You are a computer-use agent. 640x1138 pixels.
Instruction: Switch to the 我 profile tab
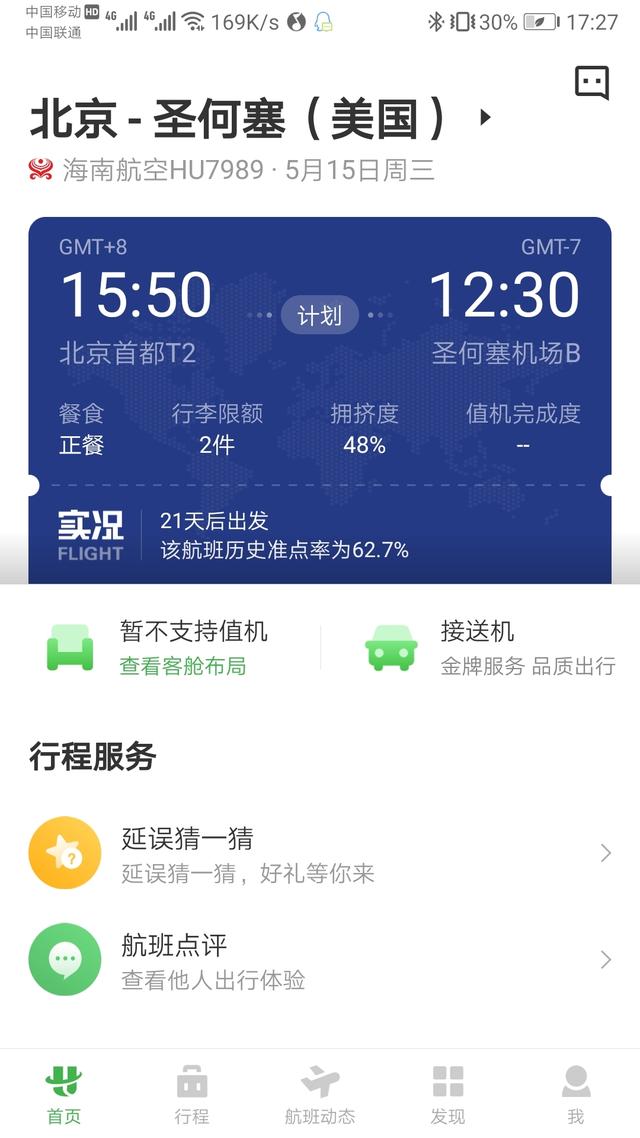point(575,1094)
